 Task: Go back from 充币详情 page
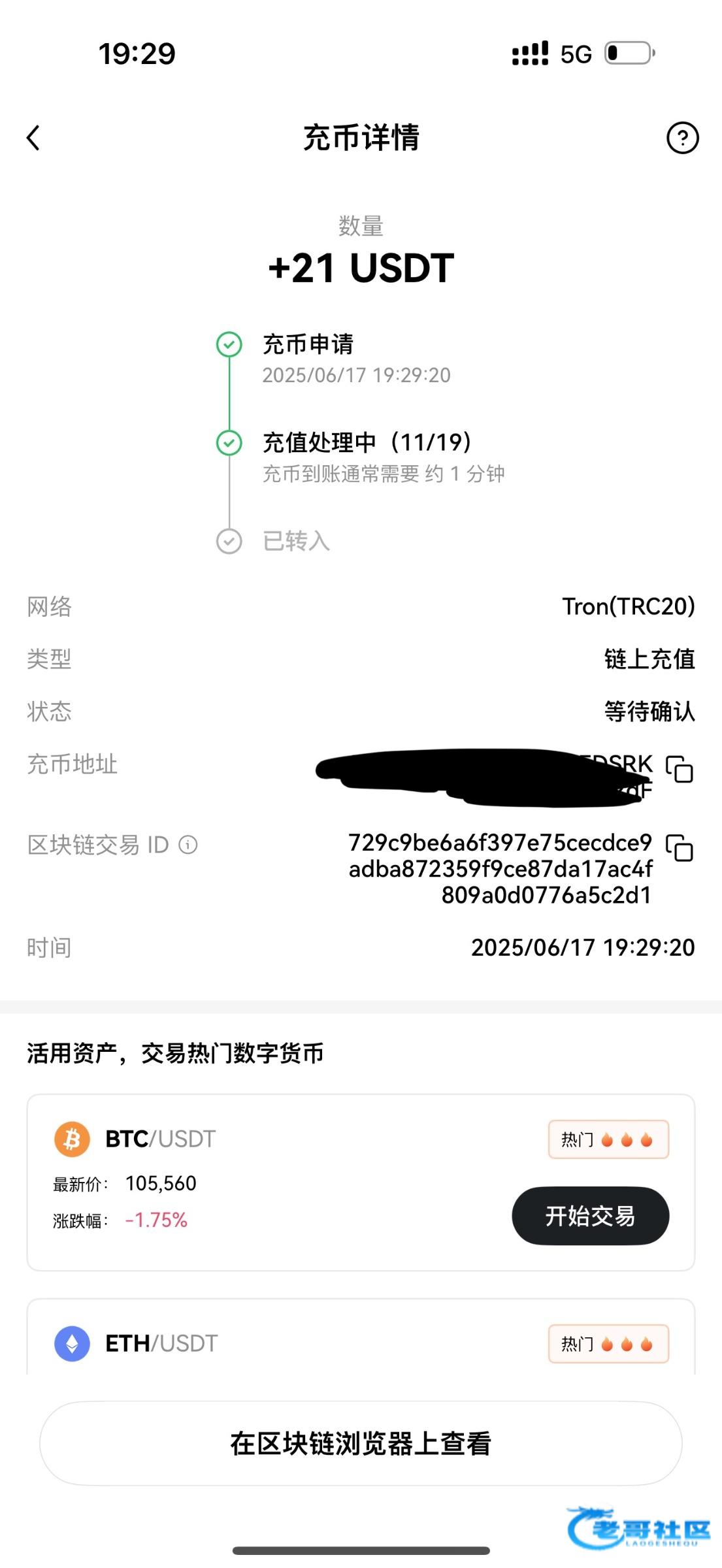[33, 138]
